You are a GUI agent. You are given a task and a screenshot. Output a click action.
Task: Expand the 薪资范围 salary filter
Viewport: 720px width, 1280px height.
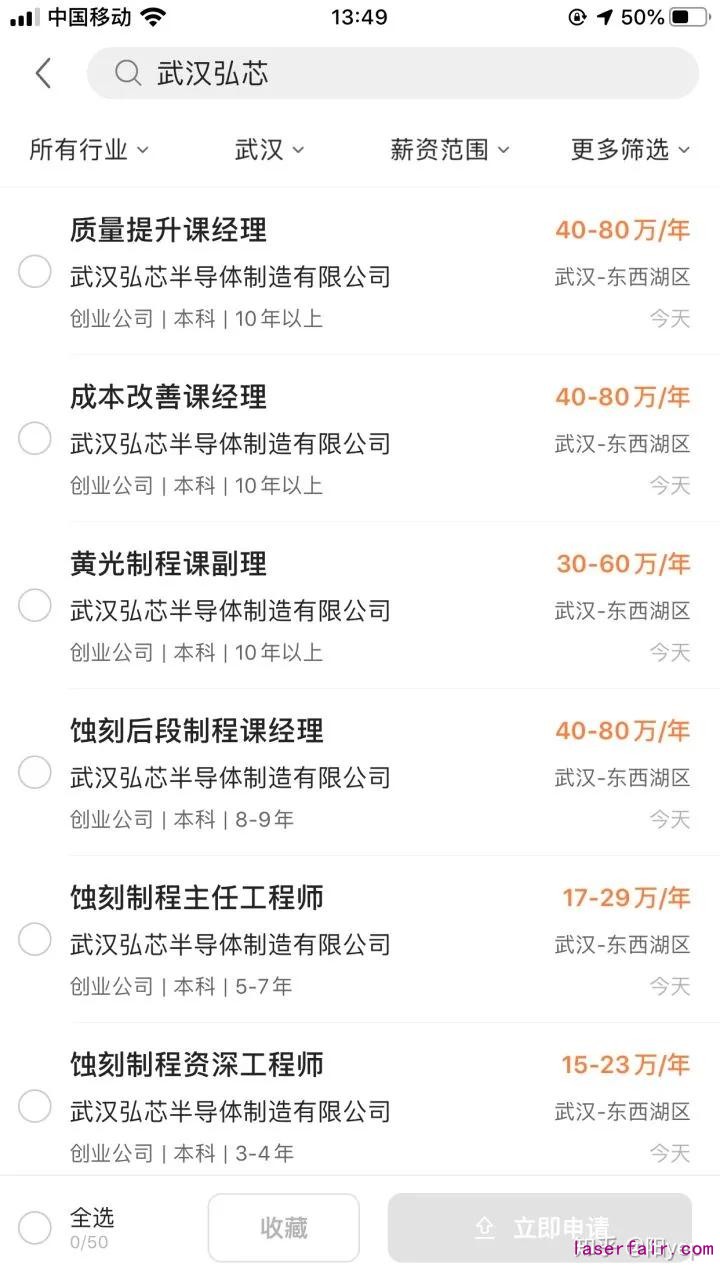point(449,150)
